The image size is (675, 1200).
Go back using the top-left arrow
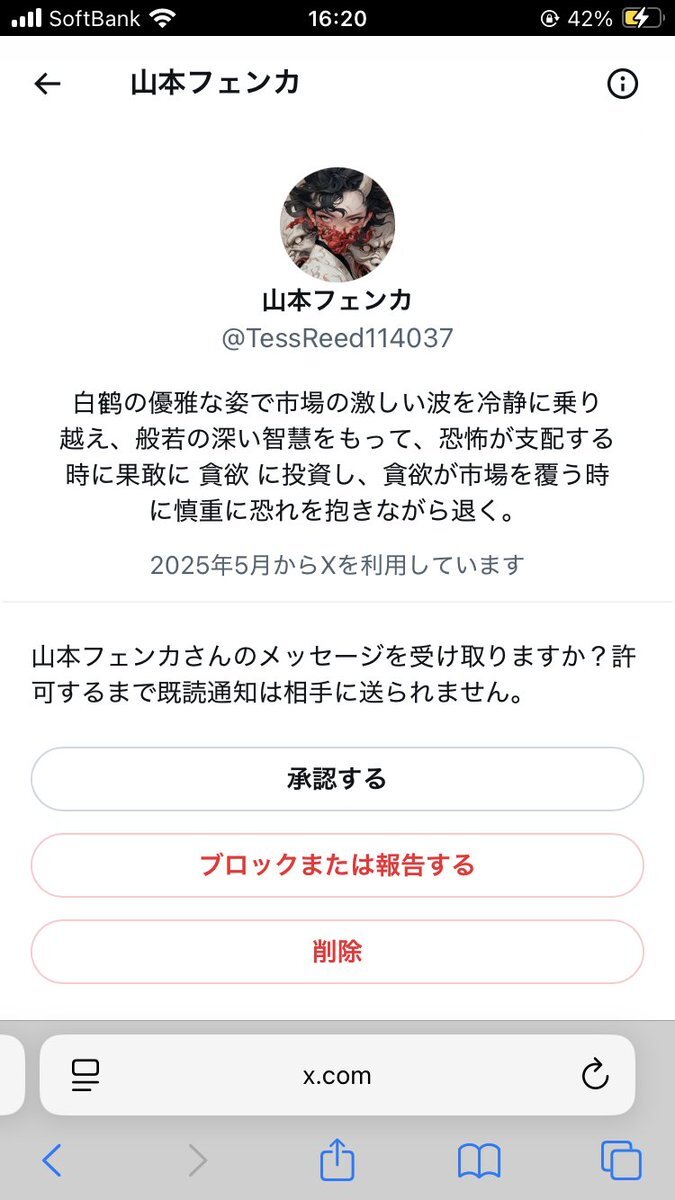coord(47,84)
